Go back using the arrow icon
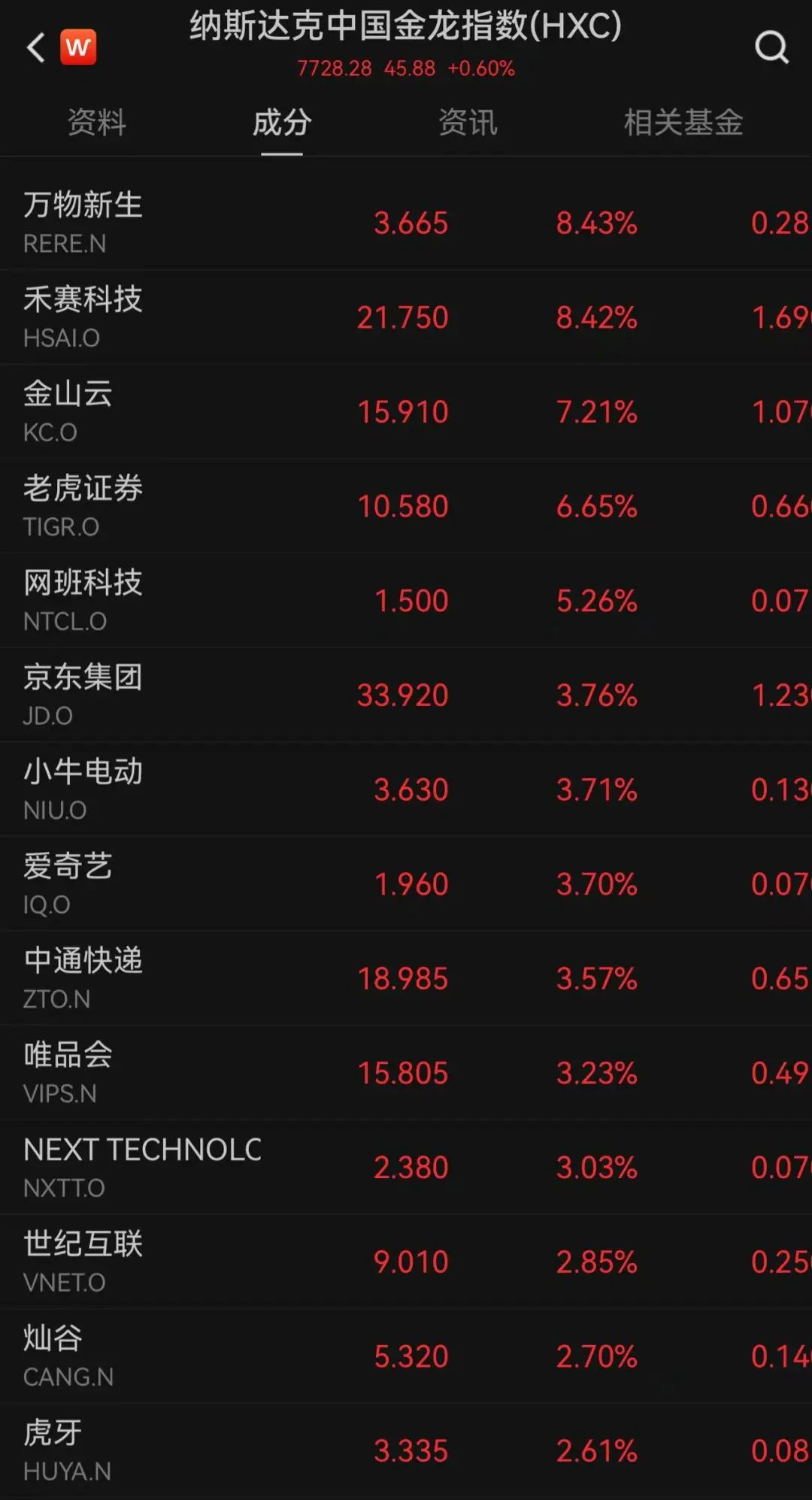 (x=35, y=47)
